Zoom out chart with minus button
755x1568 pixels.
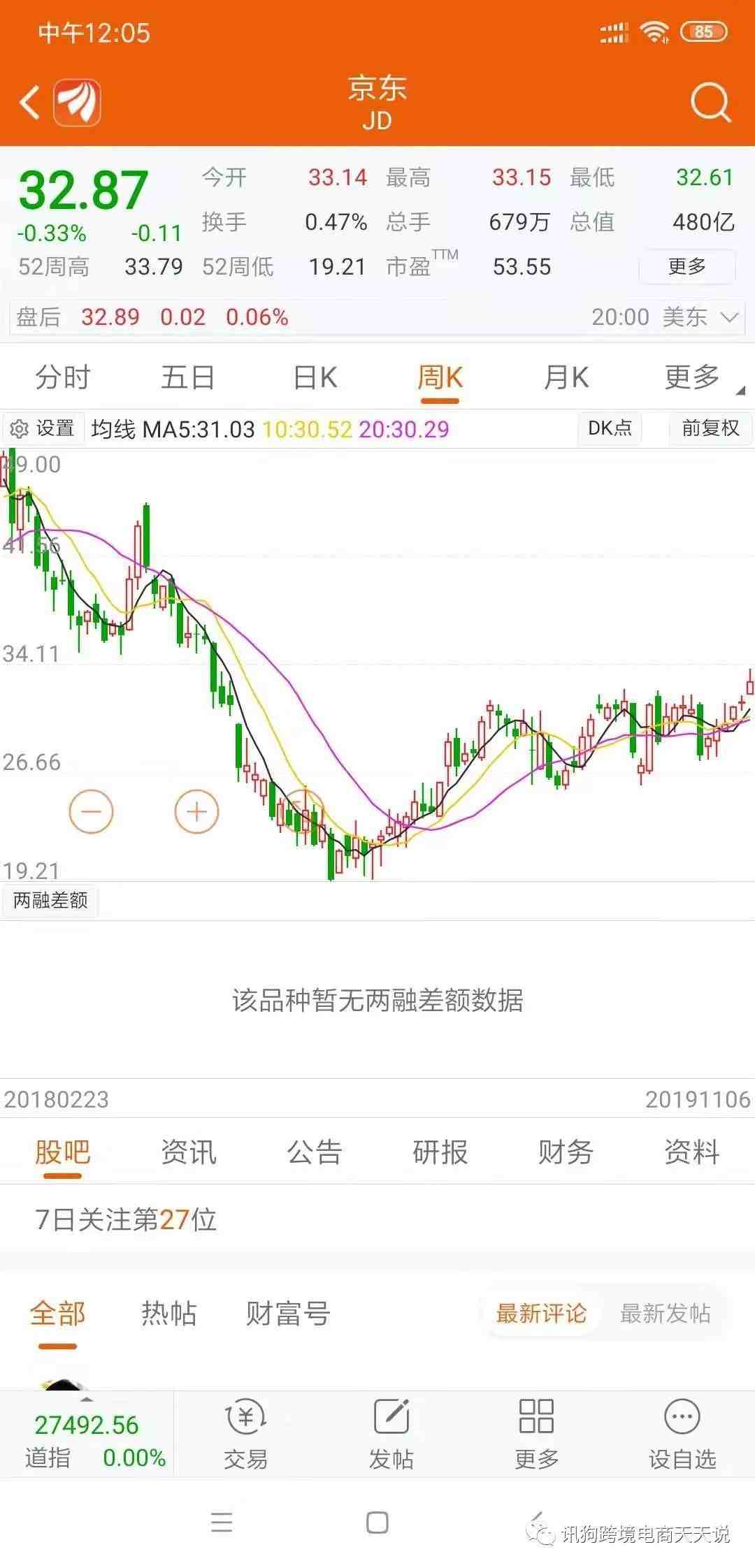pyautogui.click(x=91, y=811)
